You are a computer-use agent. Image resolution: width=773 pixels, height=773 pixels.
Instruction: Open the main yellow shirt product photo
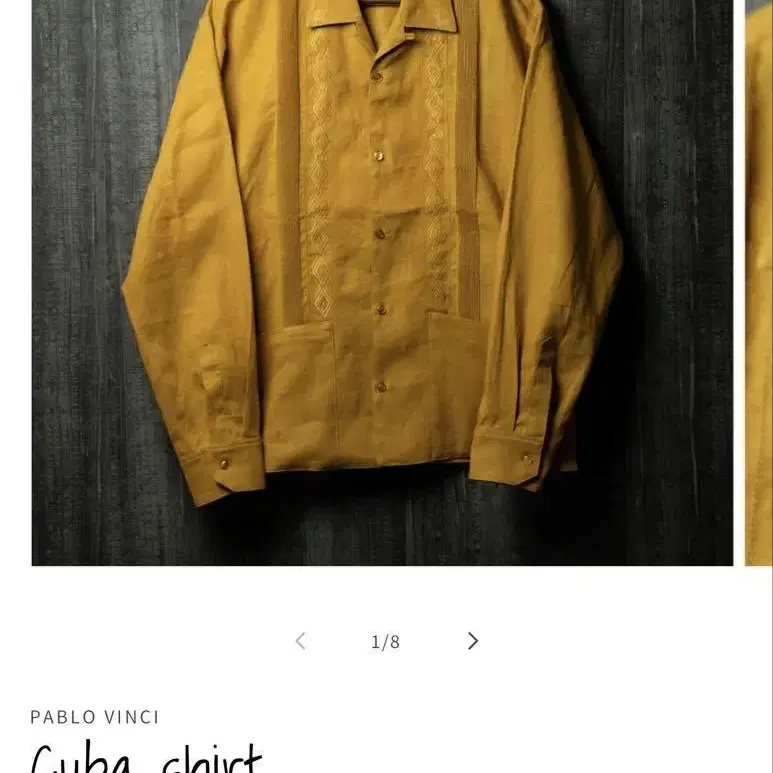click(x=382, y=282)
